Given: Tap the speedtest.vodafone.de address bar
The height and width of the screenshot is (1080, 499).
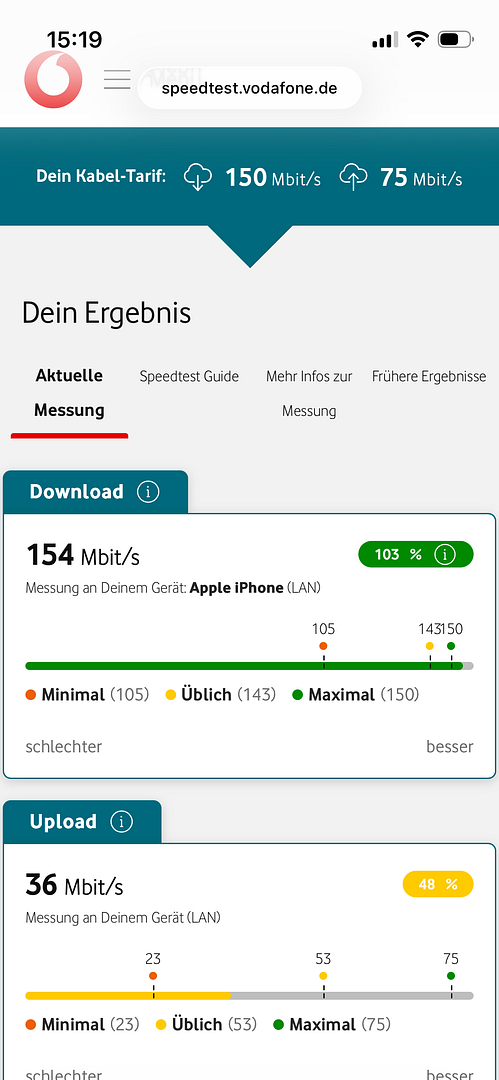Looking at the screenshot, I should [x=250, y=88].
